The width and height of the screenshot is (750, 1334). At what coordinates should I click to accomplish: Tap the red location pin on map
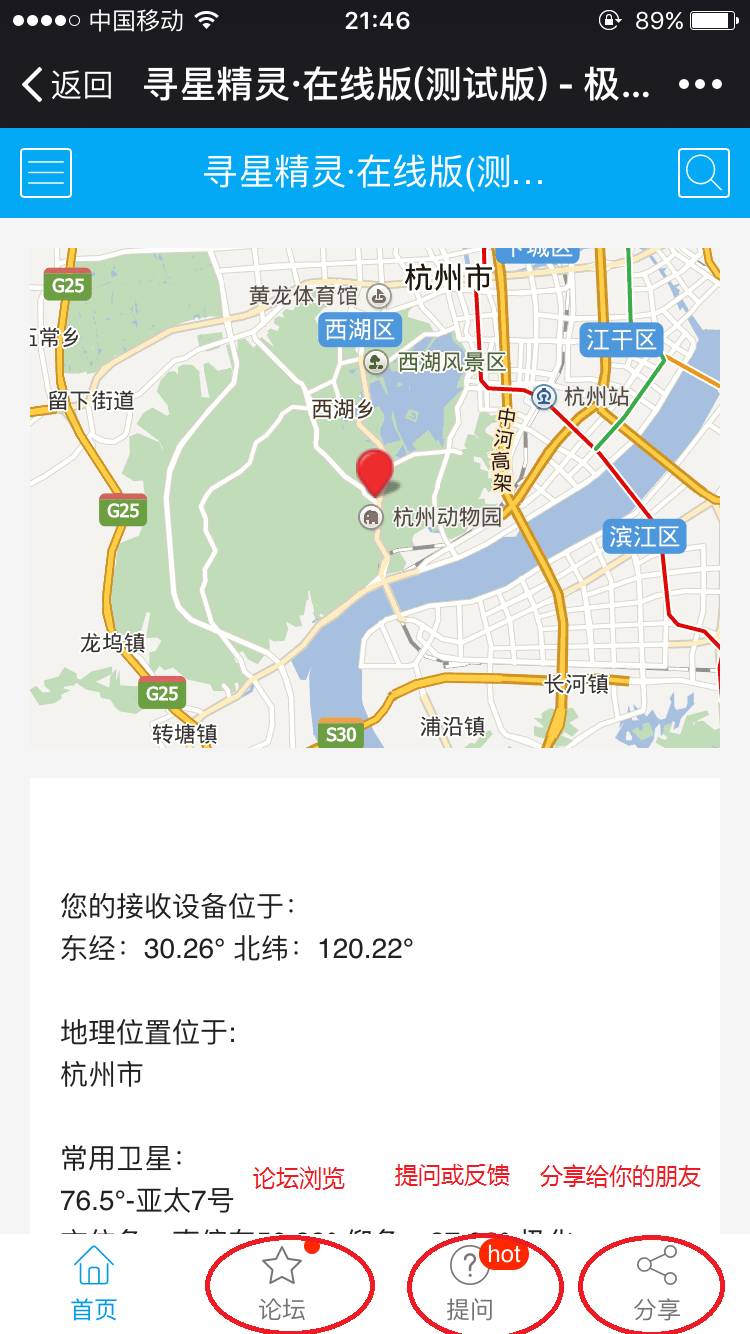tap(375, 472)
